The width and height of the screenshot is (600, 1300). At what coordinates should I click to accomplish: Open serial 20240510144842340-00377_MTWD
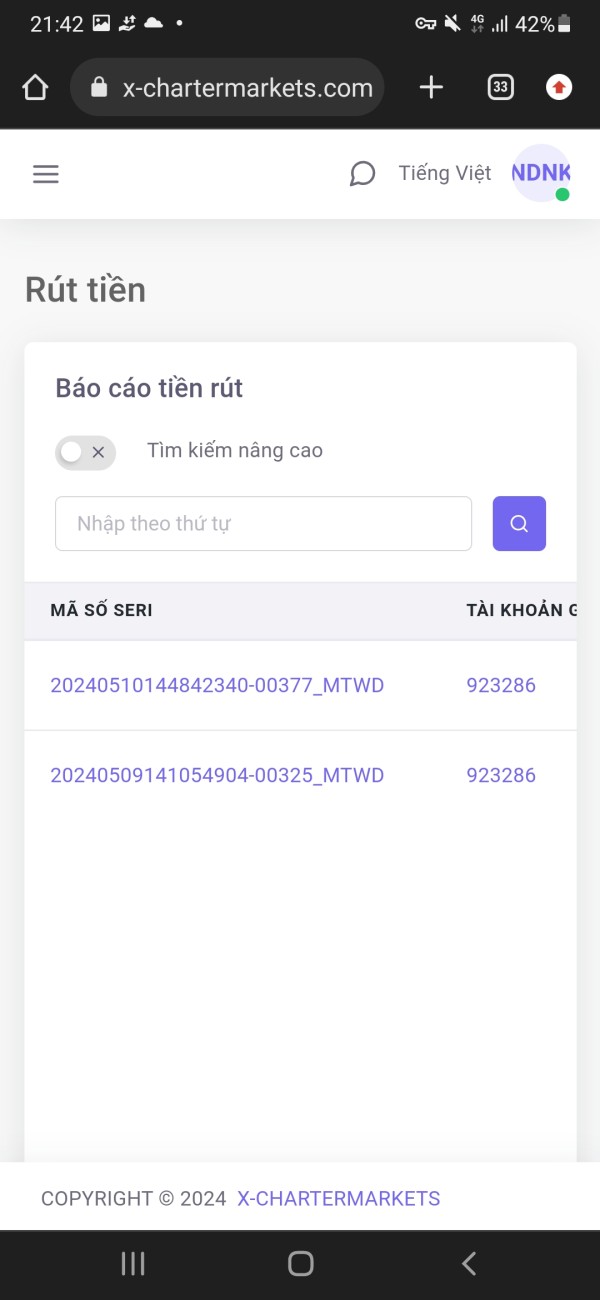[x=217, y=685]
